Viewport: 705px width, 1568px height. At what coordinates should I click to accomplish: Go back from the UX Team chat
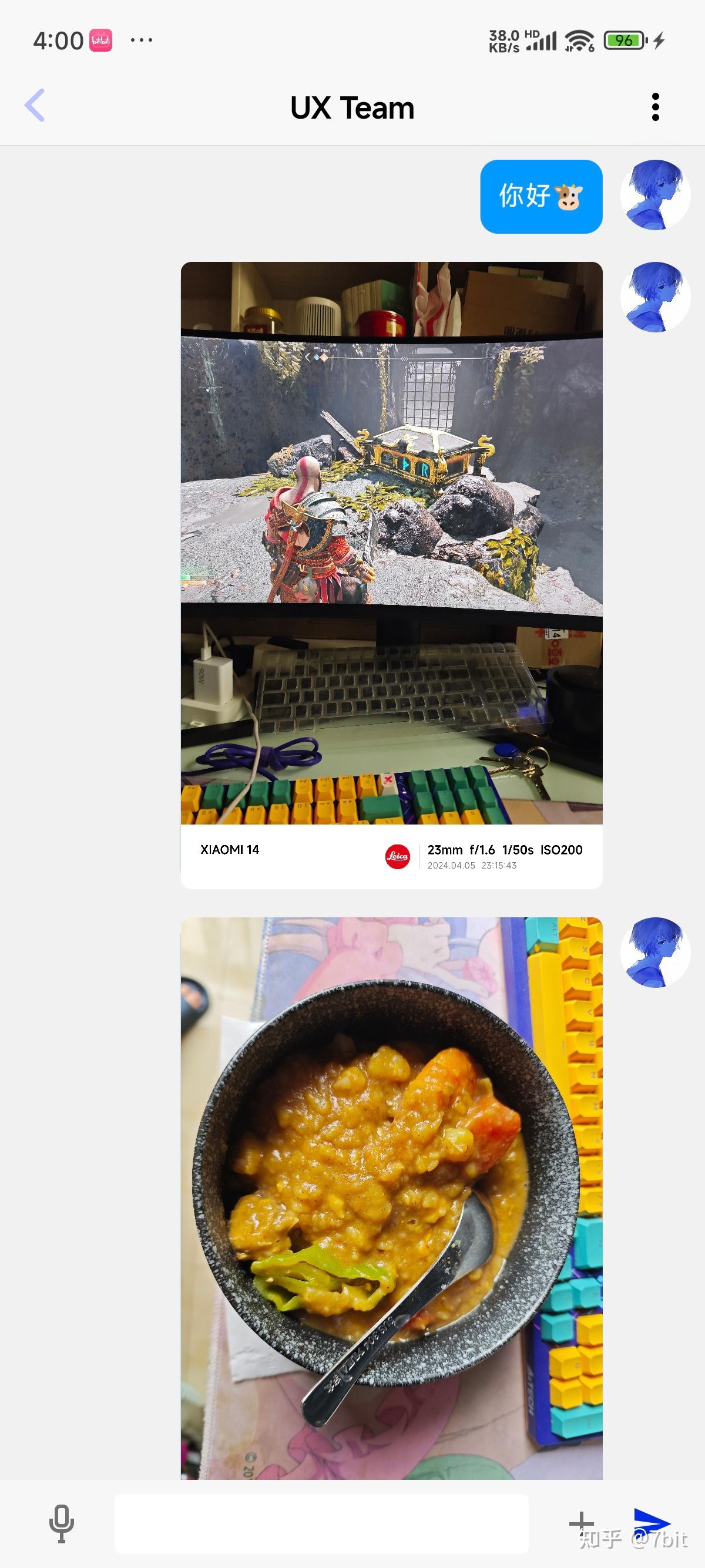[35, 105]
